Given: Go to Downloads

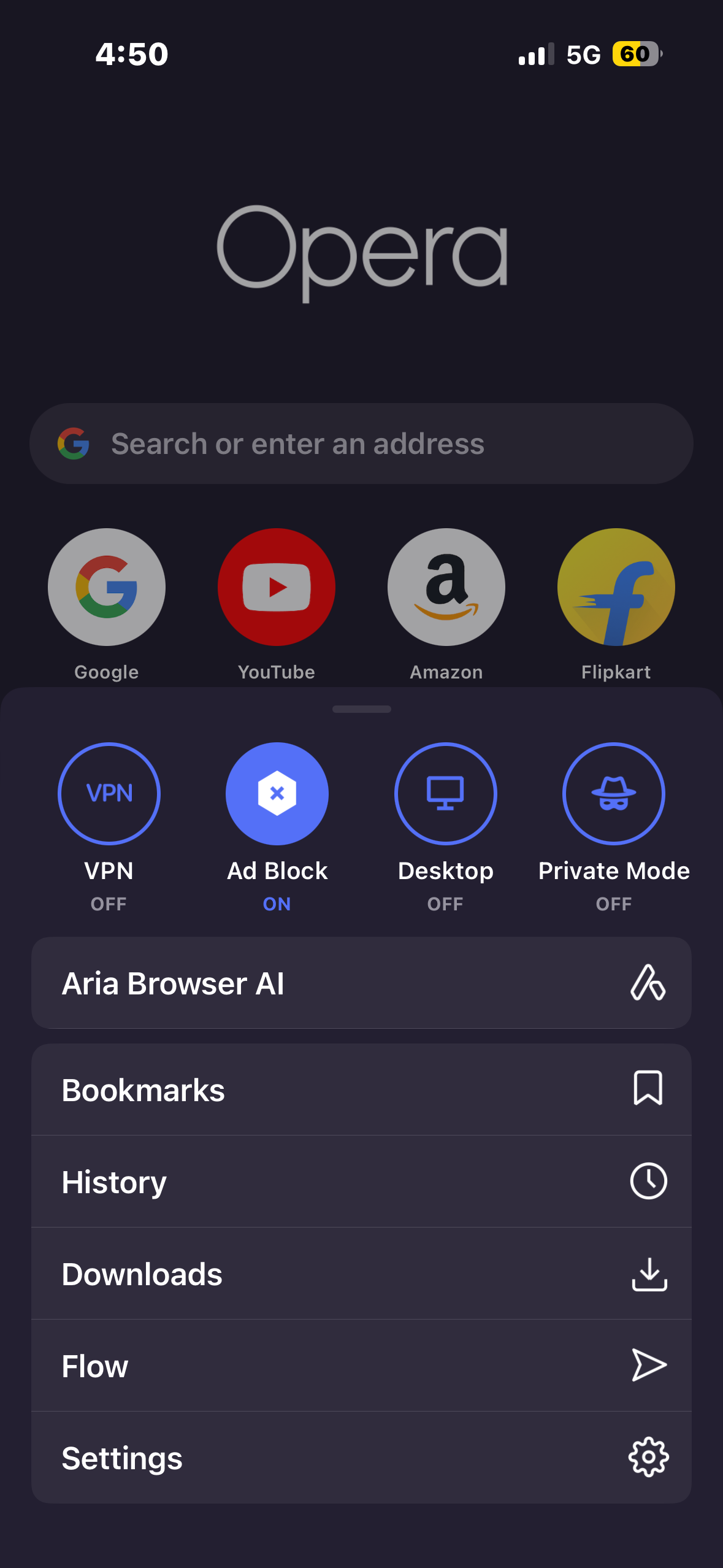Looking at the screenshot, I should tap(361, 1274).
